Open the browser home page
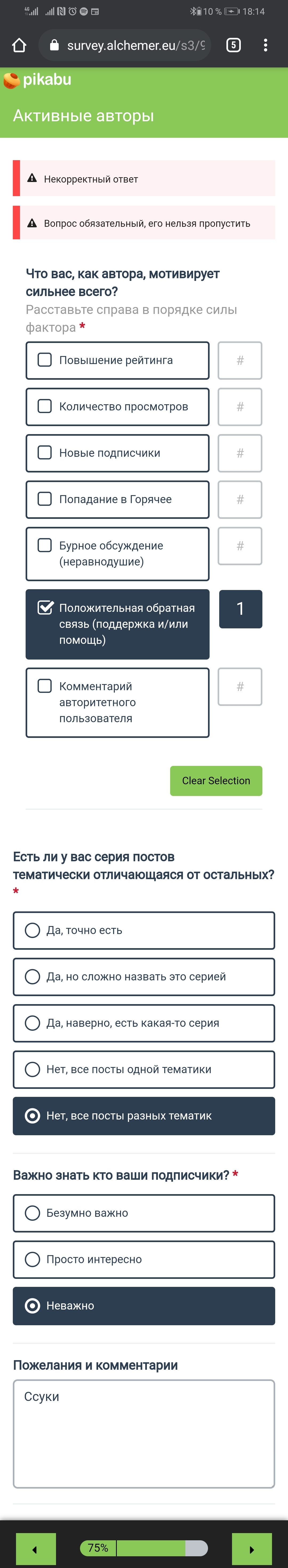This screenshot has height=1568, width=288. tap(19, 45)
